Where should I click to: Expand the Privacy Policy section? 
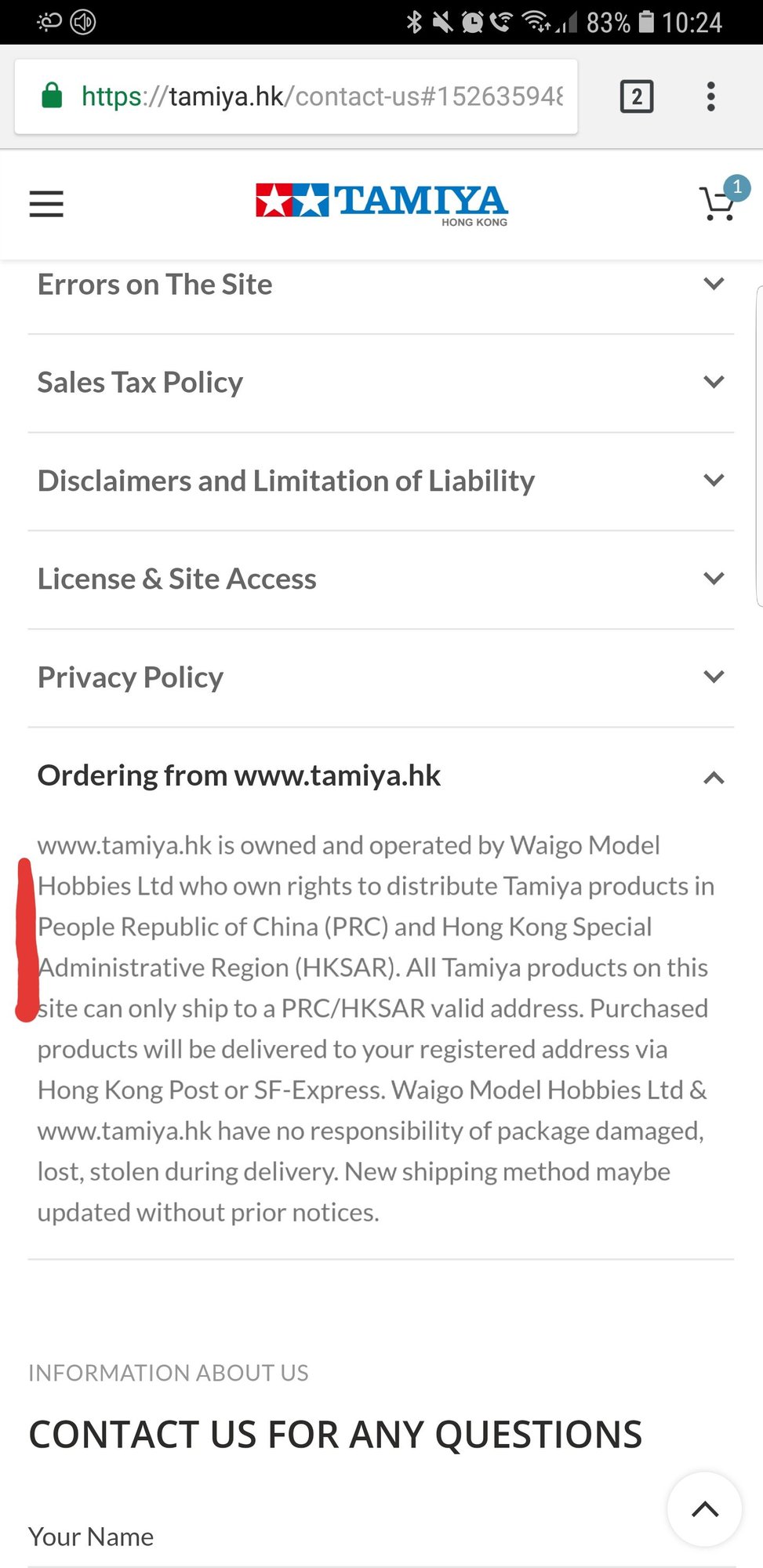click(x=380, y=677)
